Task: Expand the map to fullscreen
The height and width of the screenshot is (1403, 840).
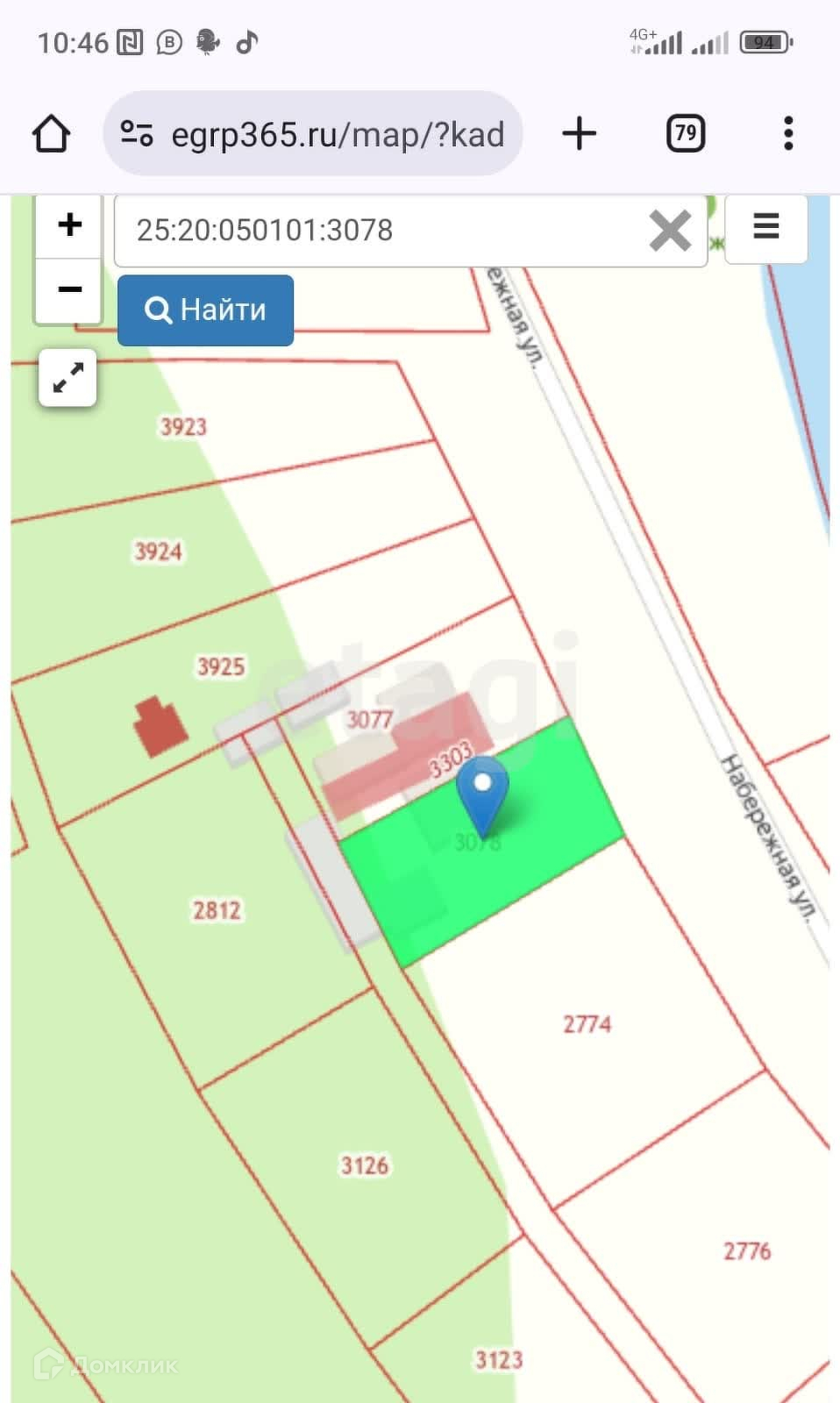Action: (68, 377)
